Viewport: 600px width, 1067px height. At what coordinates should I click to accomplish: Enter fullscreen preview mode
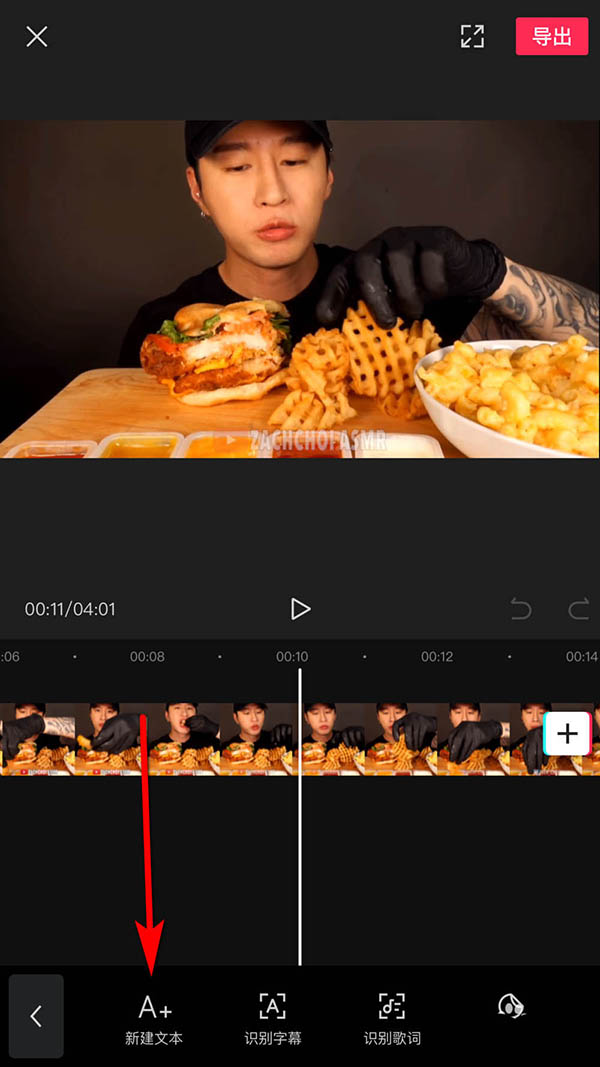(472, 37)
